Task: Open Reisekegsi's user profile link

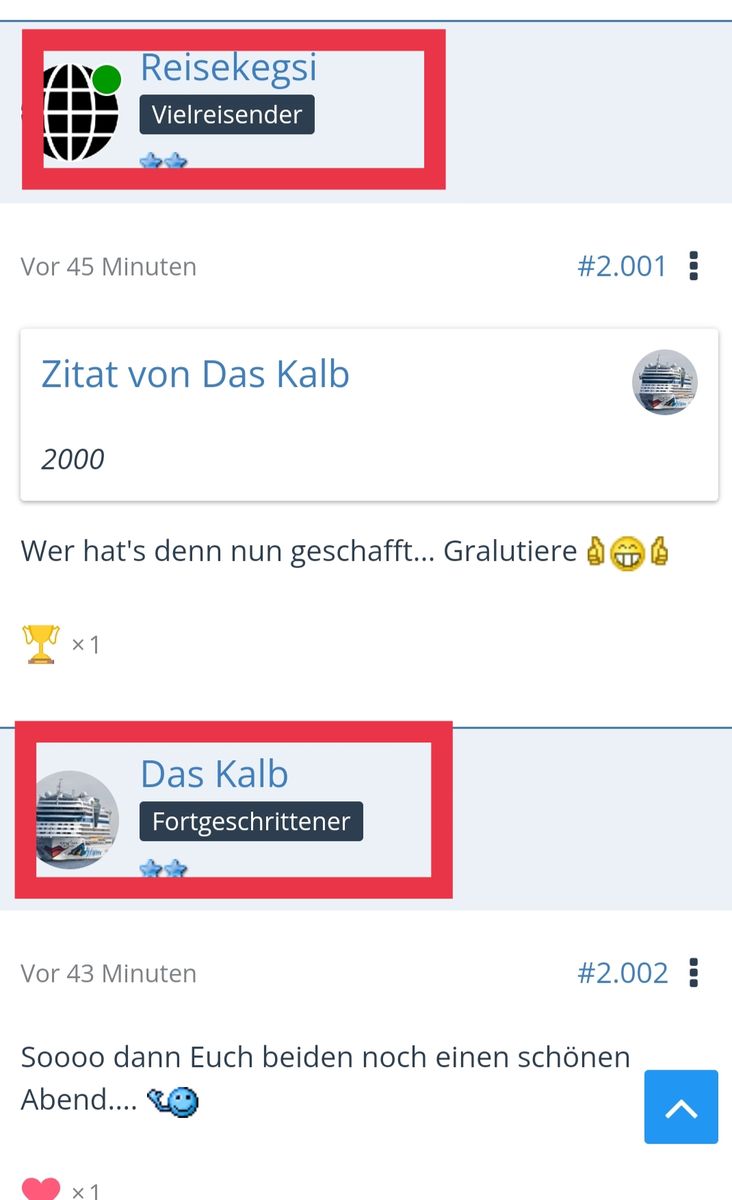Action: 228,67
